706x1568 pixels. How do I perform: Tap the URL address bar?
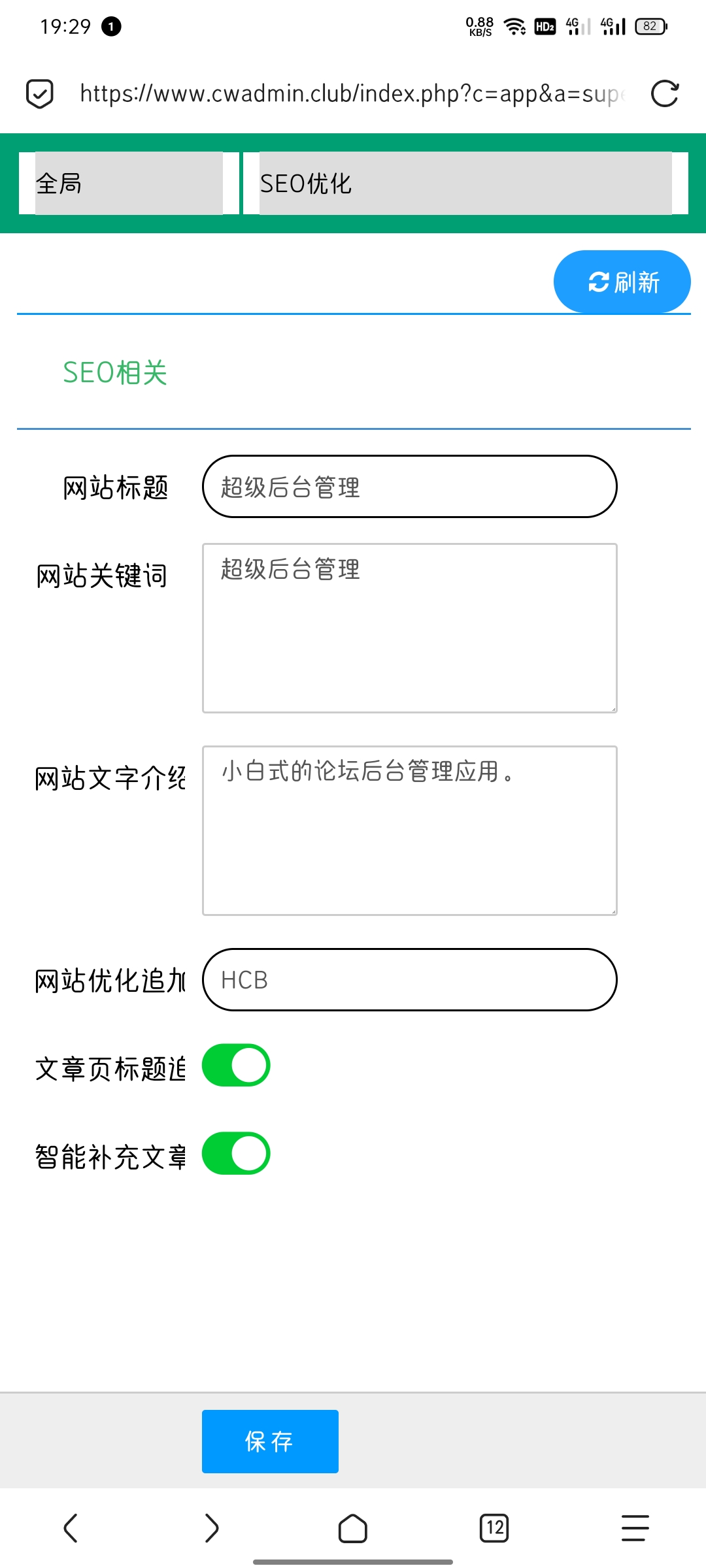(x=353, y=93)
